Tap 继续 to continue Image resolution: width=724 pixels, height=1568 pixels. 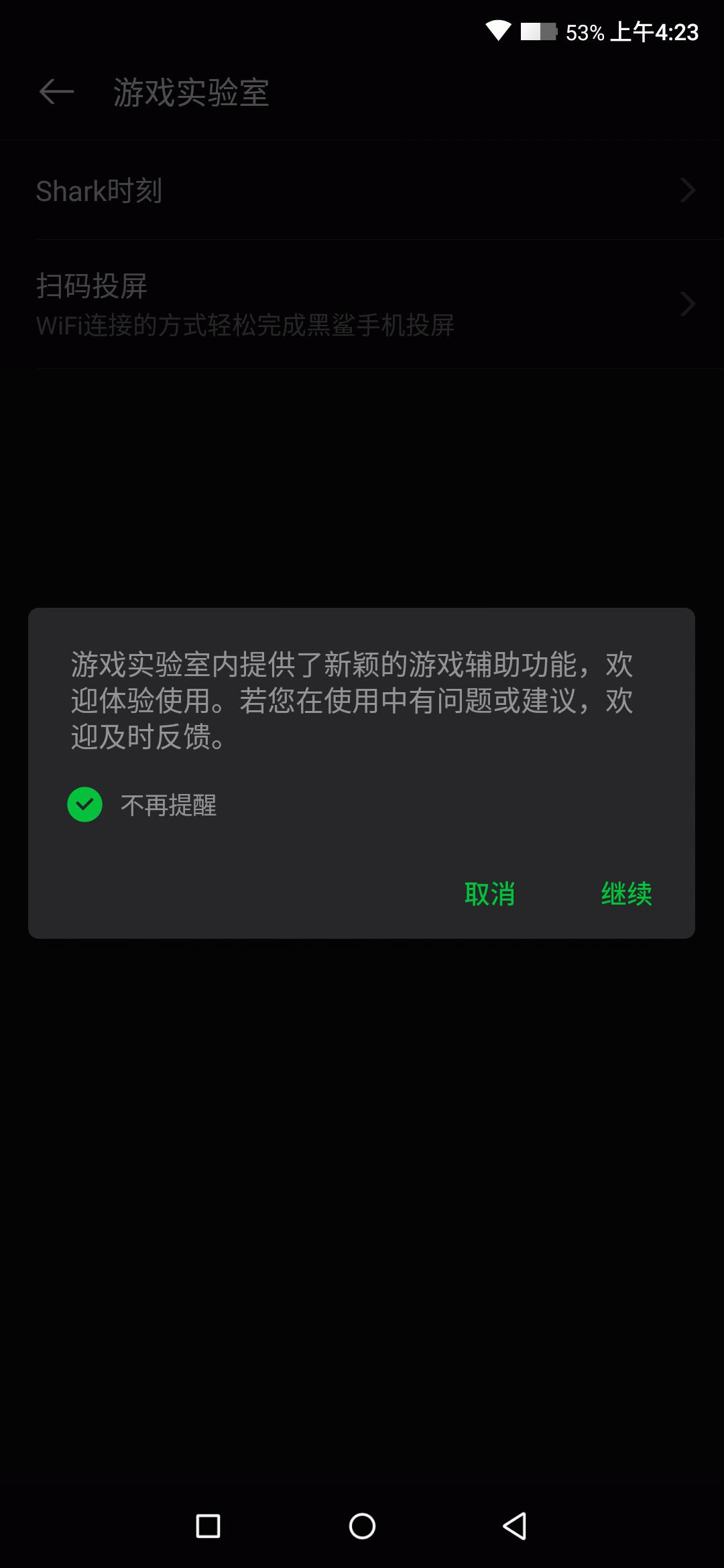tap(626, 894)
